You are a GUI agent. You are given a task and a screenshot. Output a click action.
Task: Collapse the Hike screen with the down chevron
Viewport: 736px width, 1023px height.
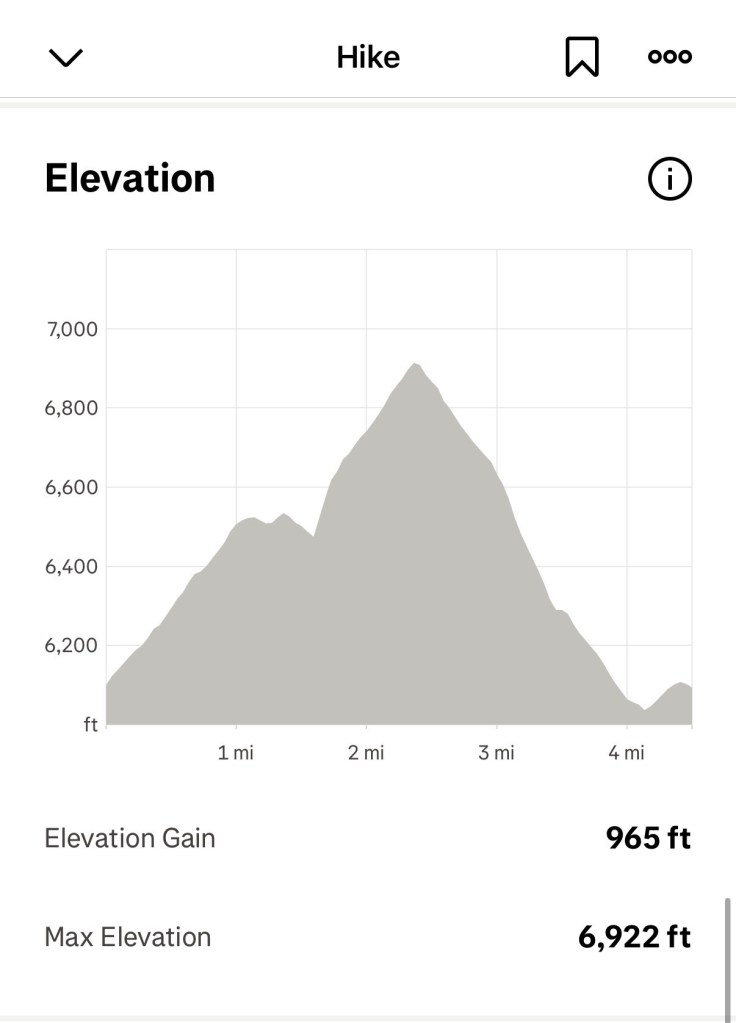pos(66,57)
